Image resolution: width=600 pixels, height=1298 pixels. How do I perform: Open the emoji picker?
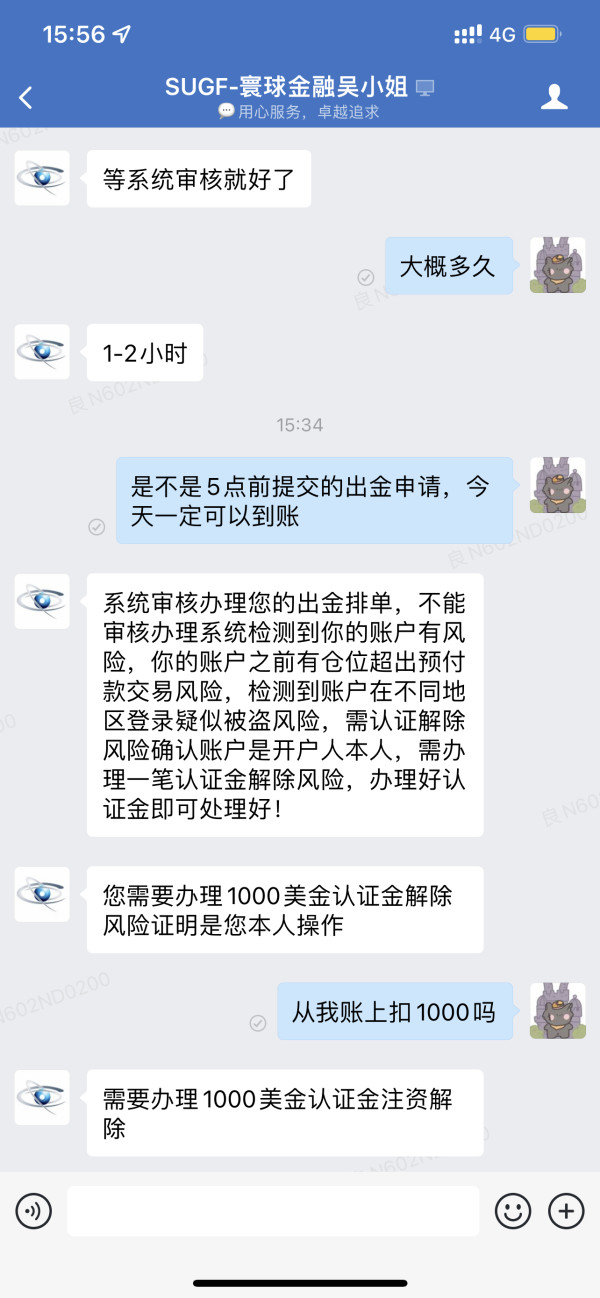513,1212
